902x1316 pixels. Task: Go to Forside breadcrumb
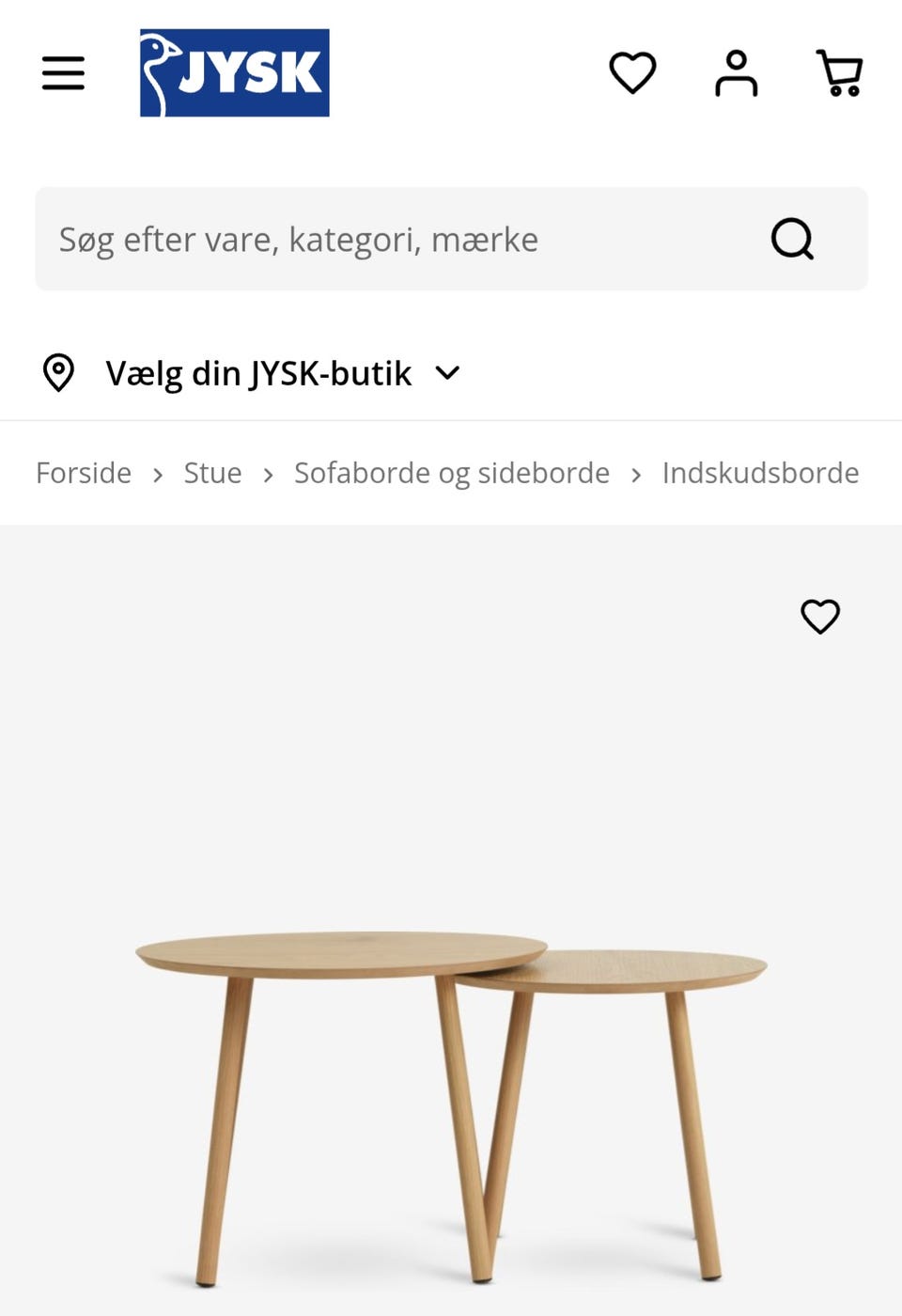[x=84, y=473]
